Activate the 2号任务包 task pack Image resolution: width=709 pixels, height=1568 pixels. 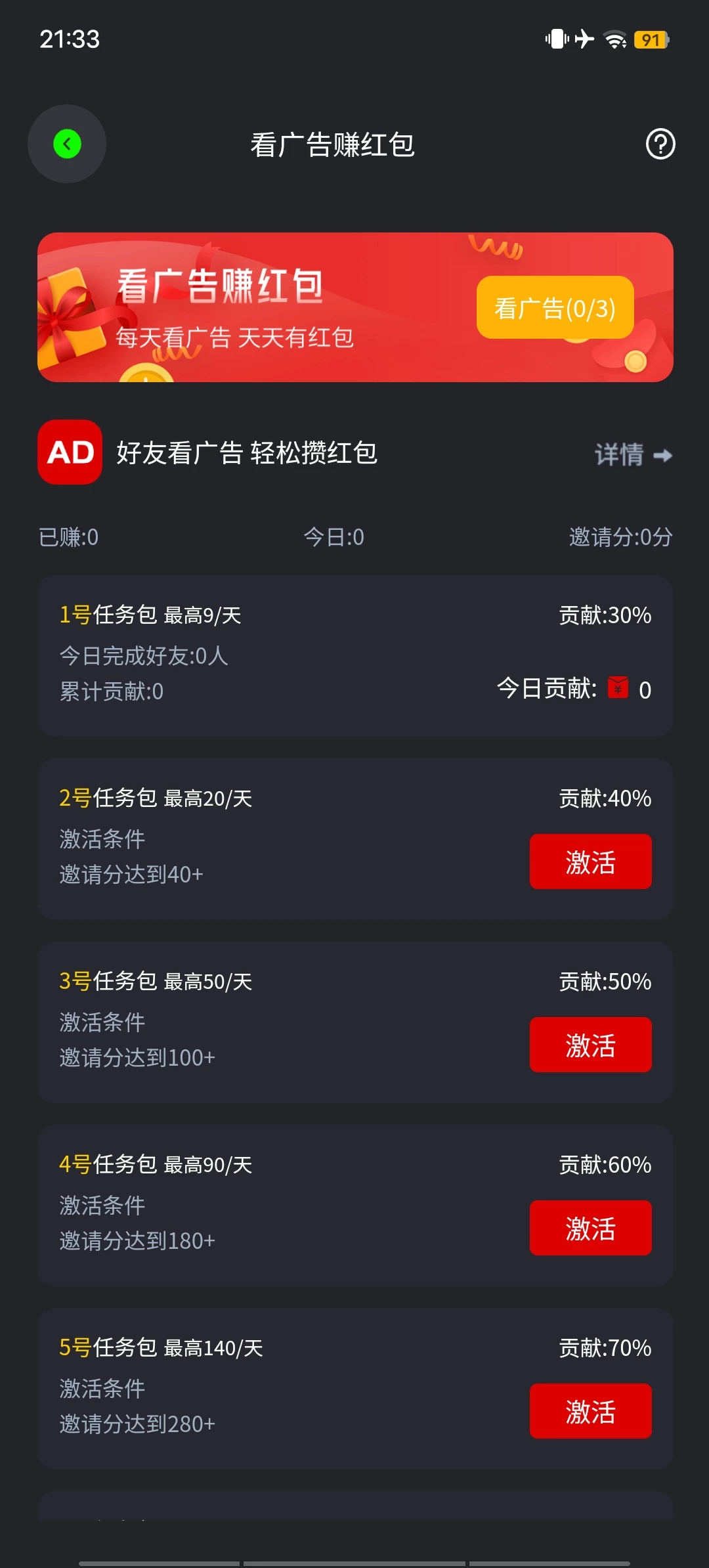[x=590, y=861]
